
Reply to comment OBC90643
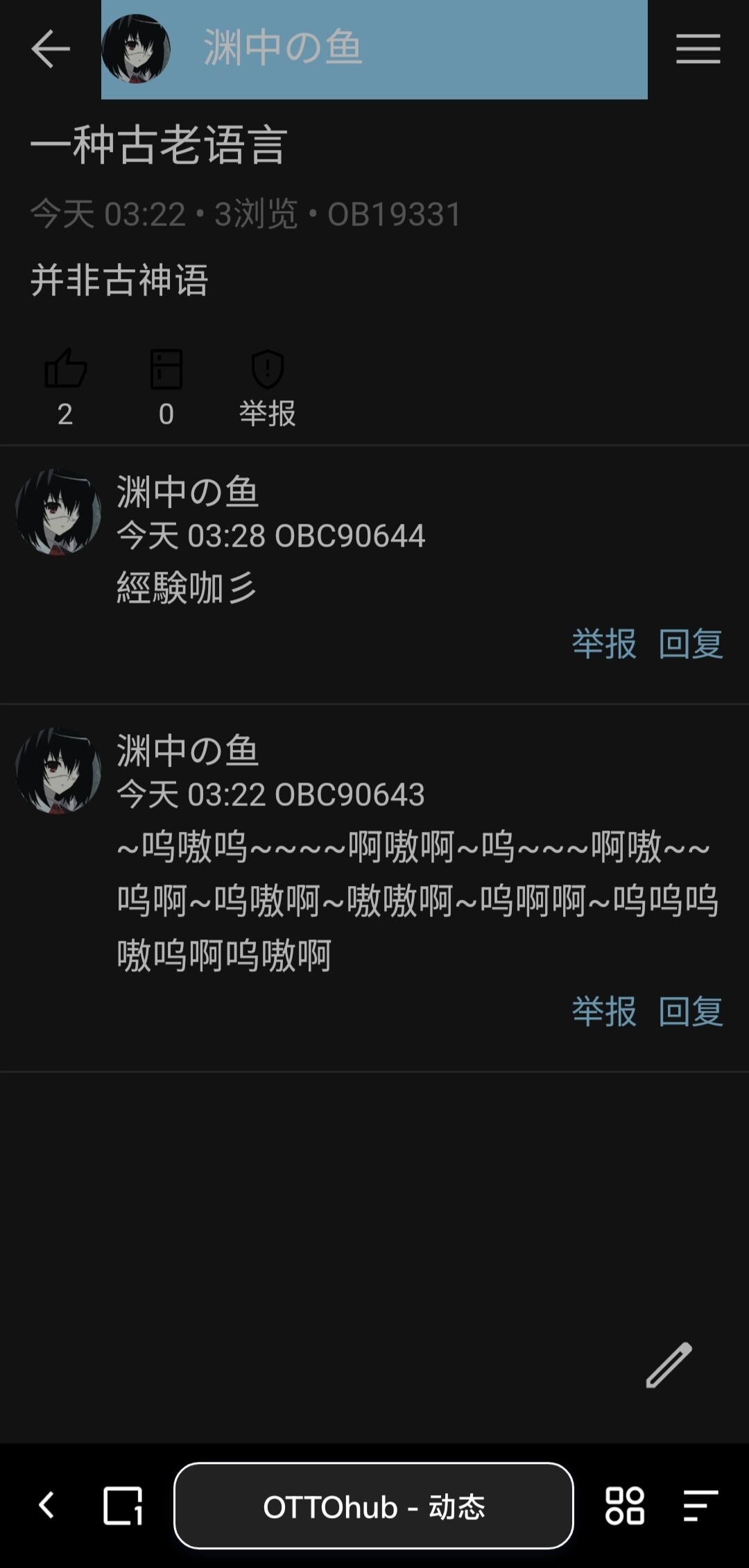point(691,1011)
